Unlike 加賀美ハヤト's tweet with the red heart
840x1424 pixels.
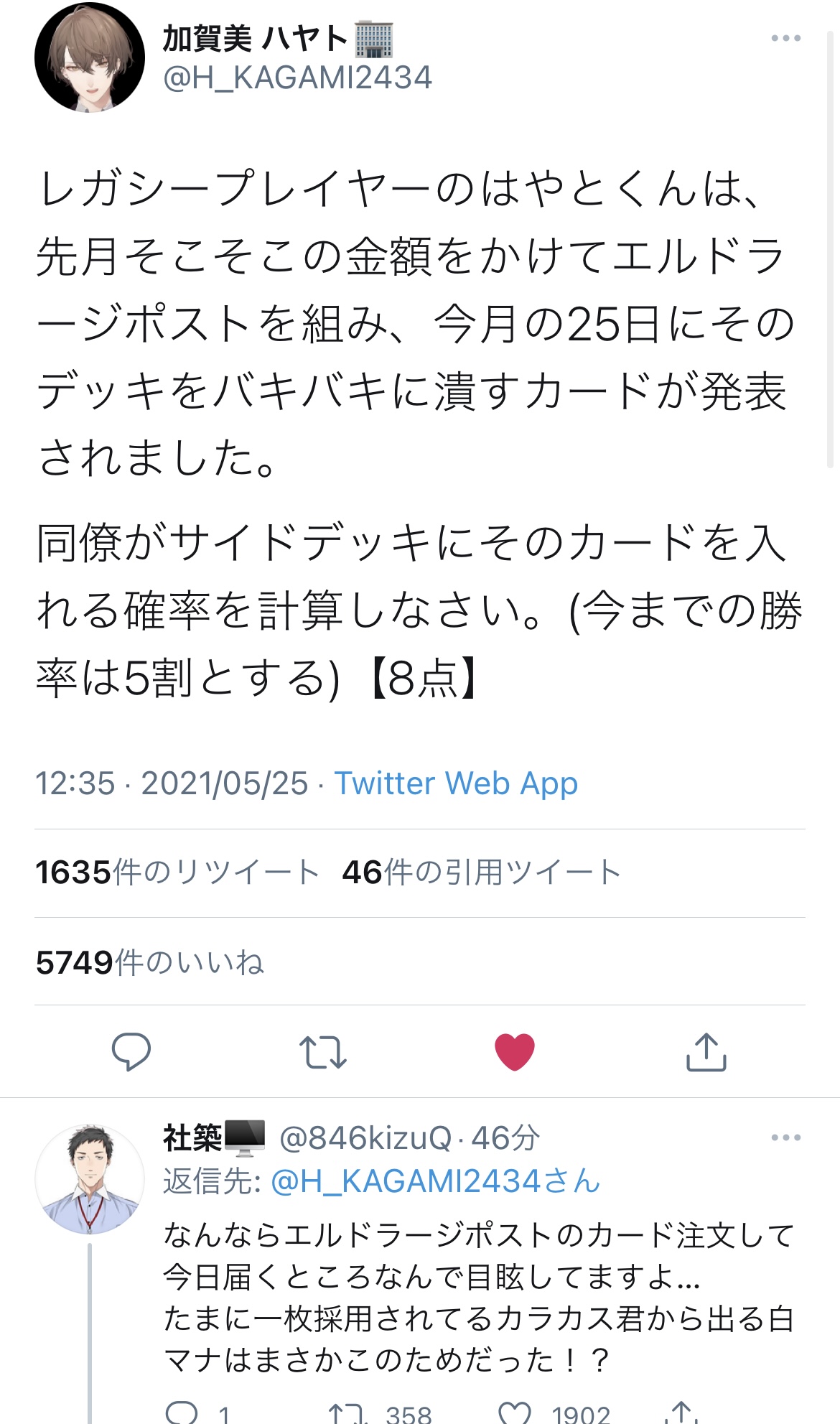point(515,1052)
